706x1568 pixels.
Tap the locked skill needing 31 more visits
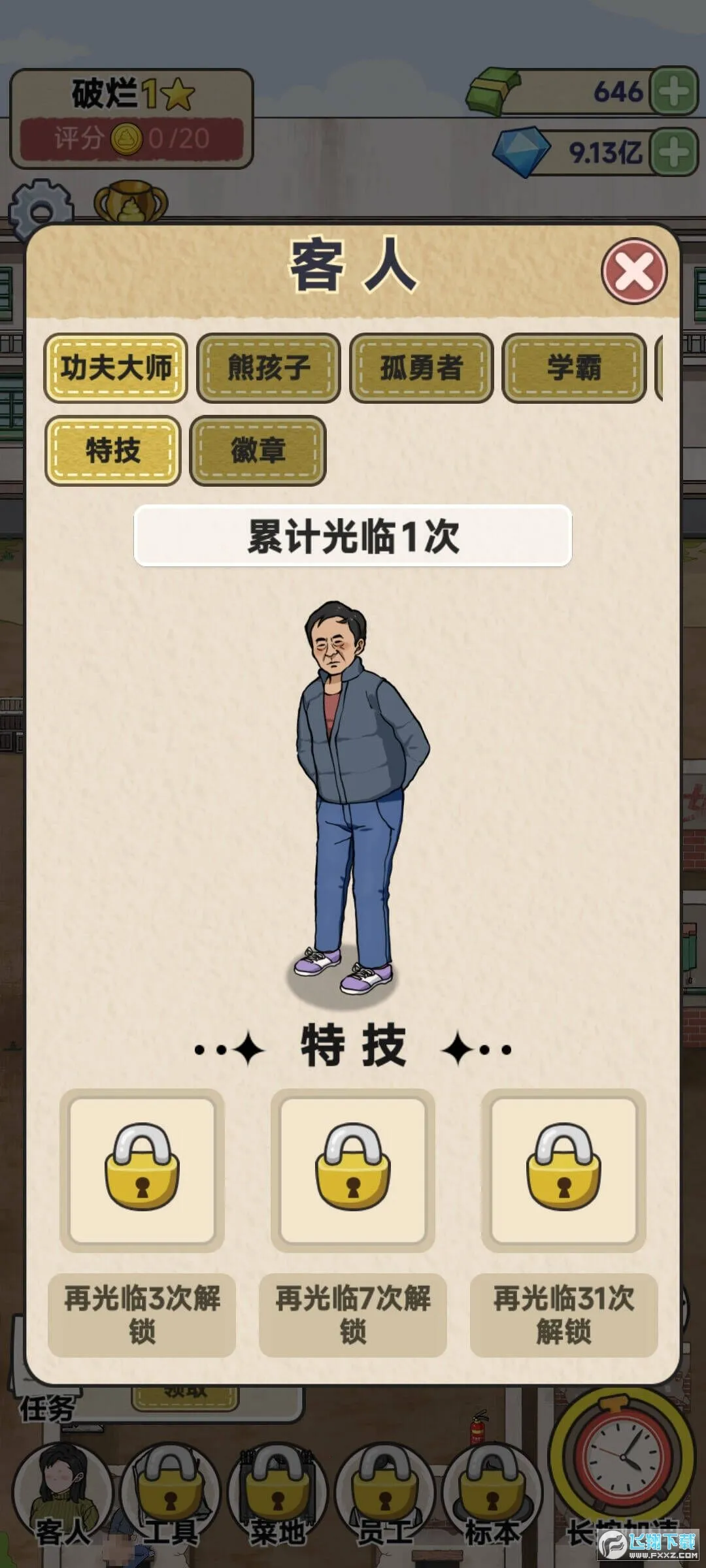pos(563,1170)
